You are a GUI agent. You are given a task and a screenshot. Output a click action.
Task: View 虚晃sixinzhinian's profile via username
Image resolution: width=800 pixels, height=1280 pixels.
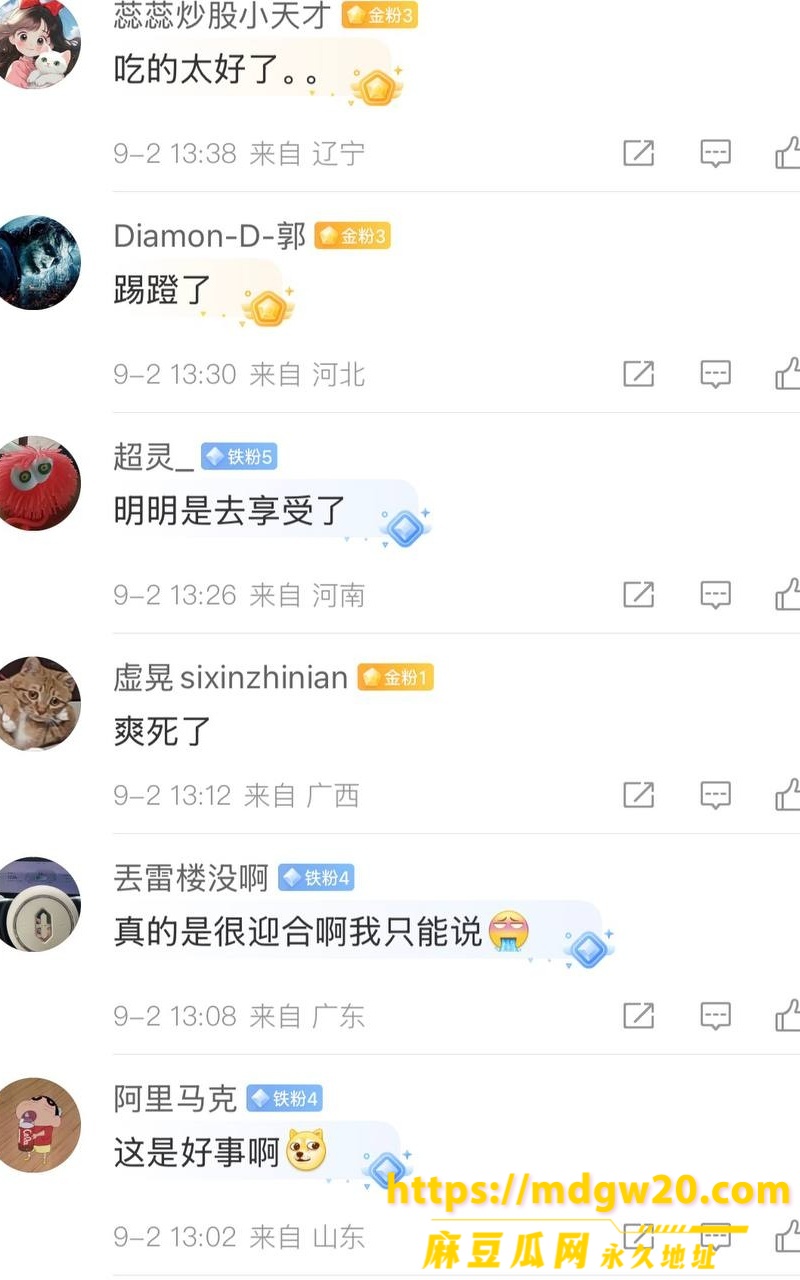click(x=231, y=678)
